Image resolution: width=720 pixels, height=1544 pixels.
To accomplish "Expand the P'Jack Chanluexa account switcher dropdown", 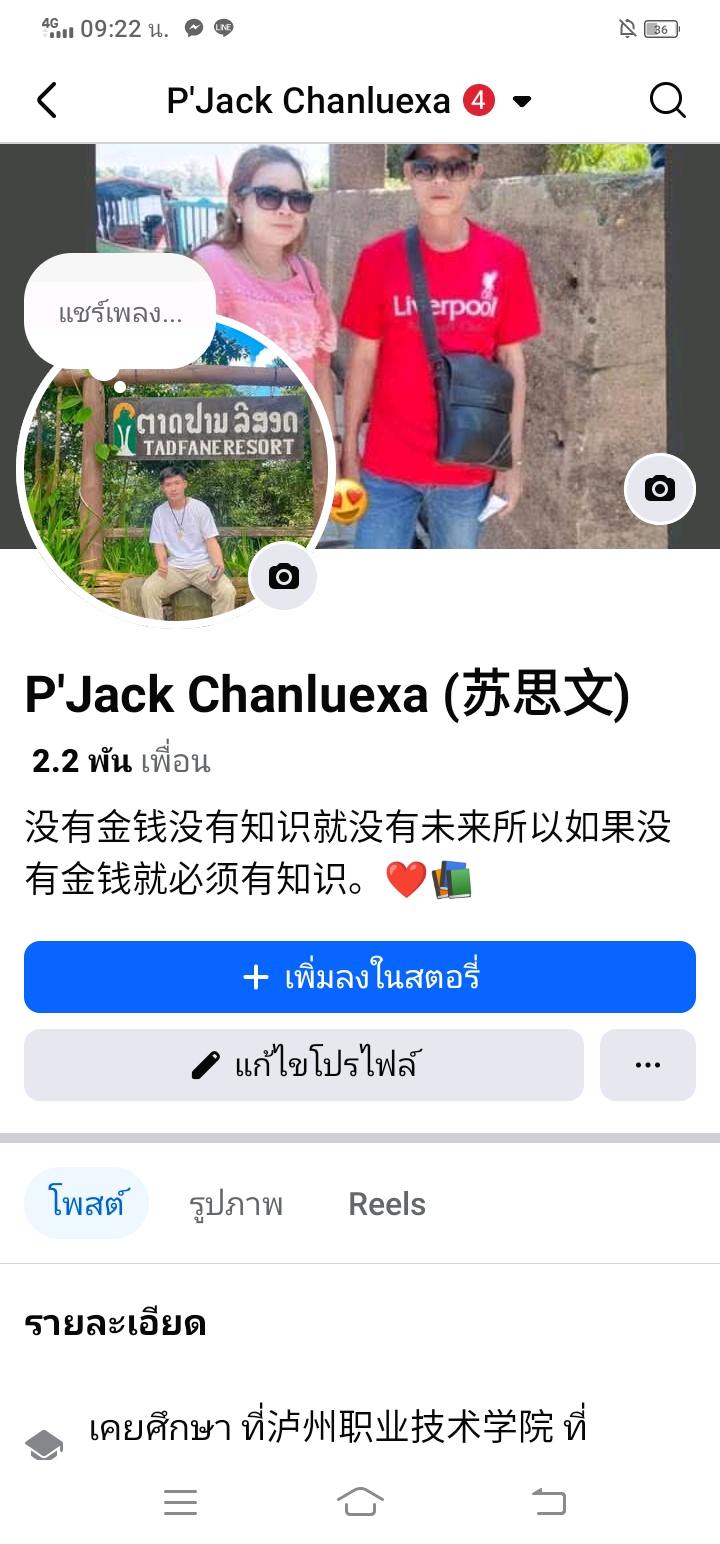I will coord(521,101).
